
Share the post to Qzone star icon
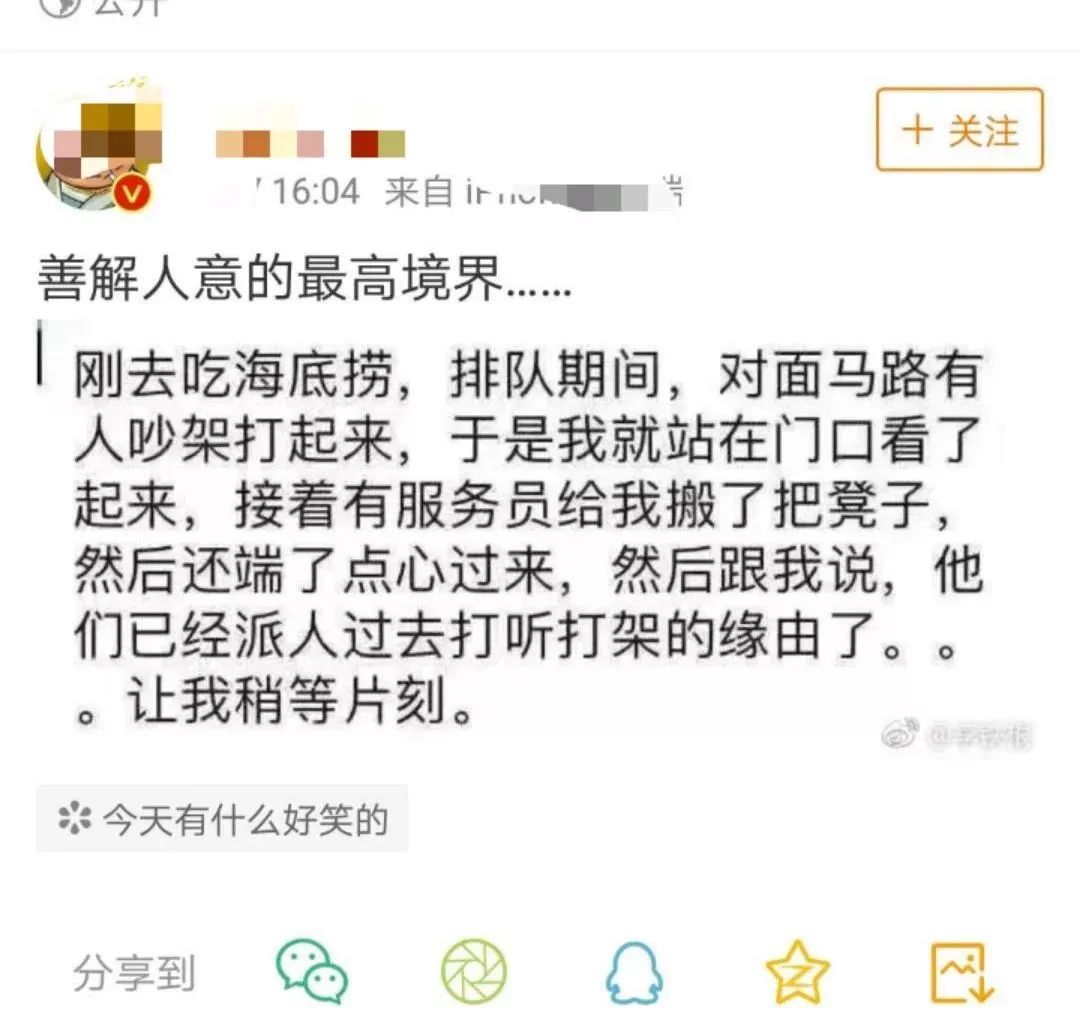click(797, 971)
